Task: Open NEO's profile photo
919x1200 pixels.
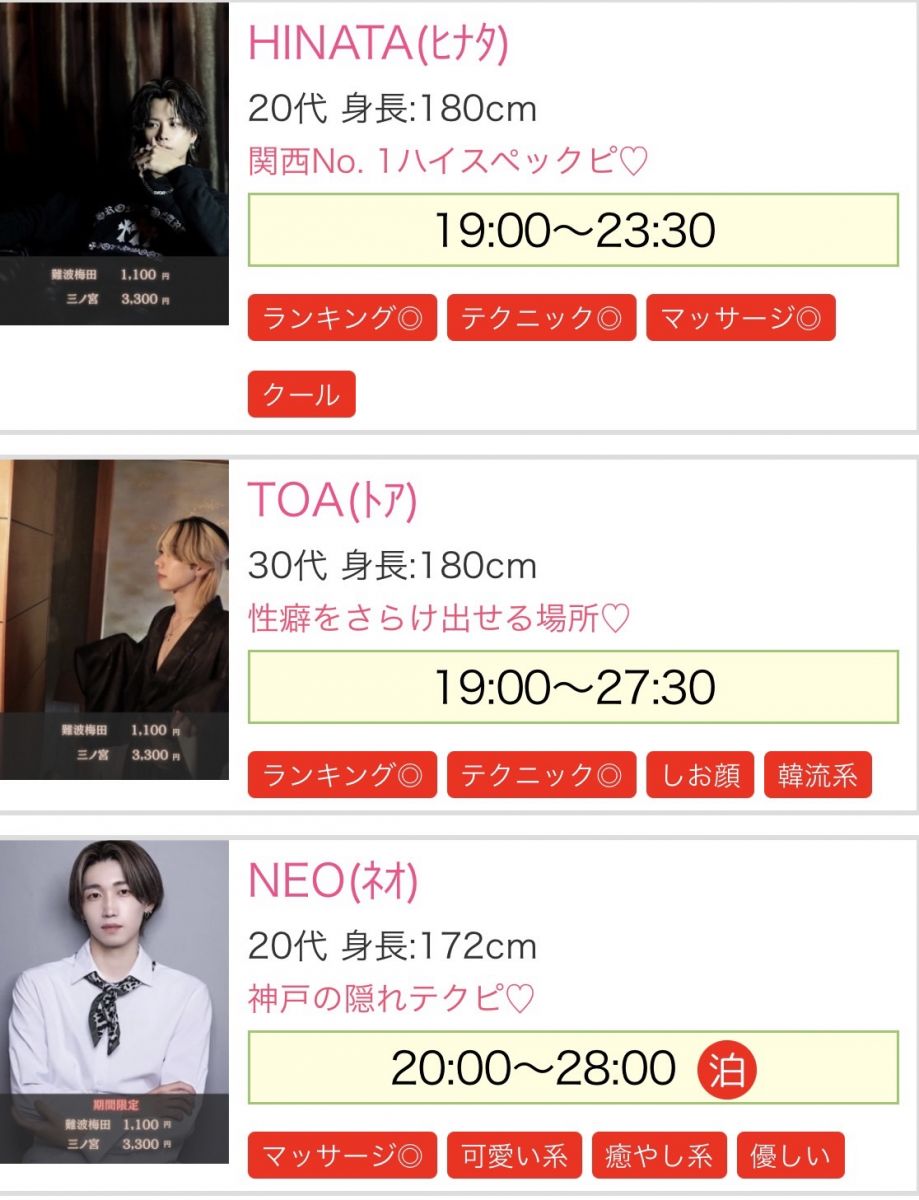Action: (114, 1000)
